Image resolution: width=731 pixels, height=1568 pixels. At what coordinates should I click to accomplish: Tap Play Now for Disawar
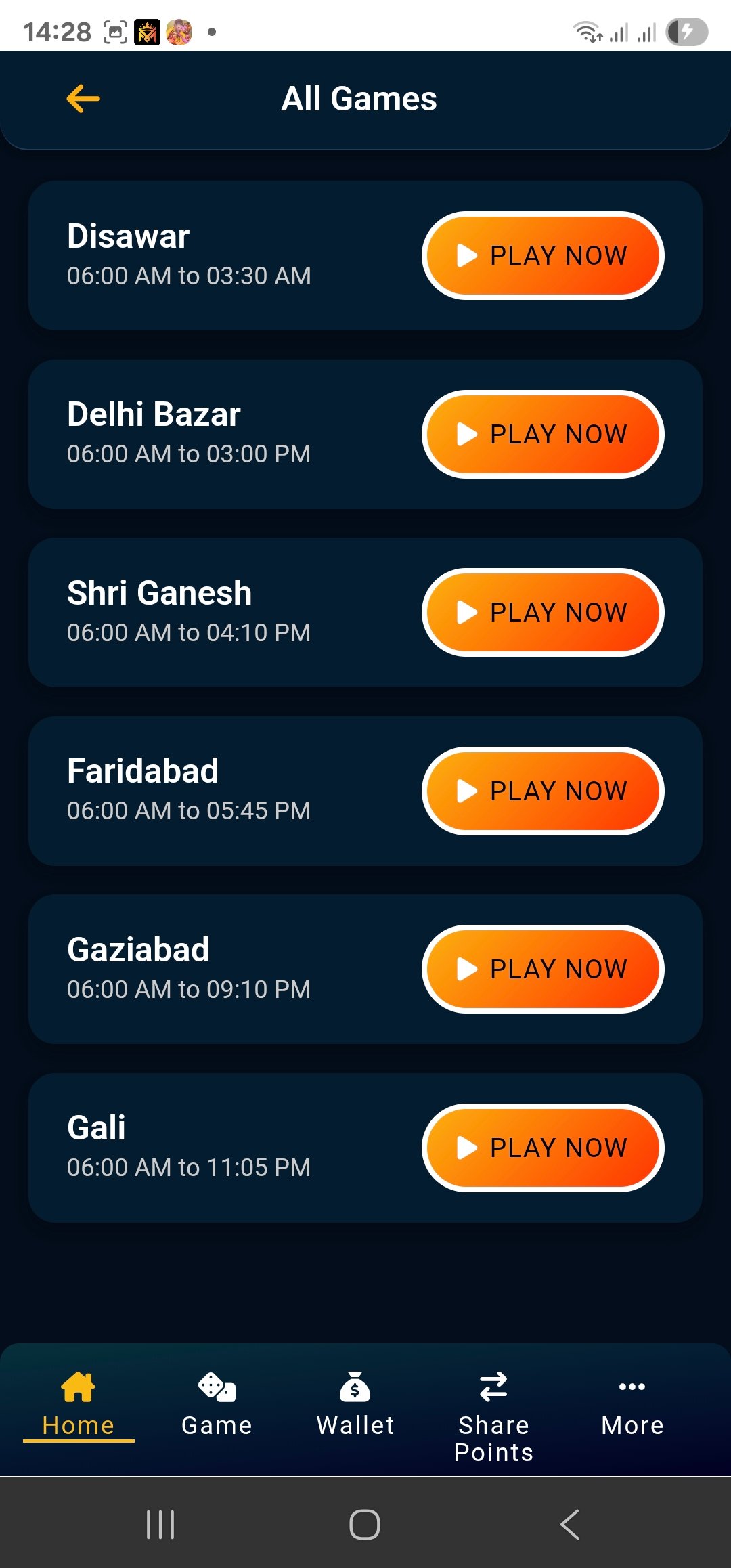pyautogui.click(x=543, y=256)
